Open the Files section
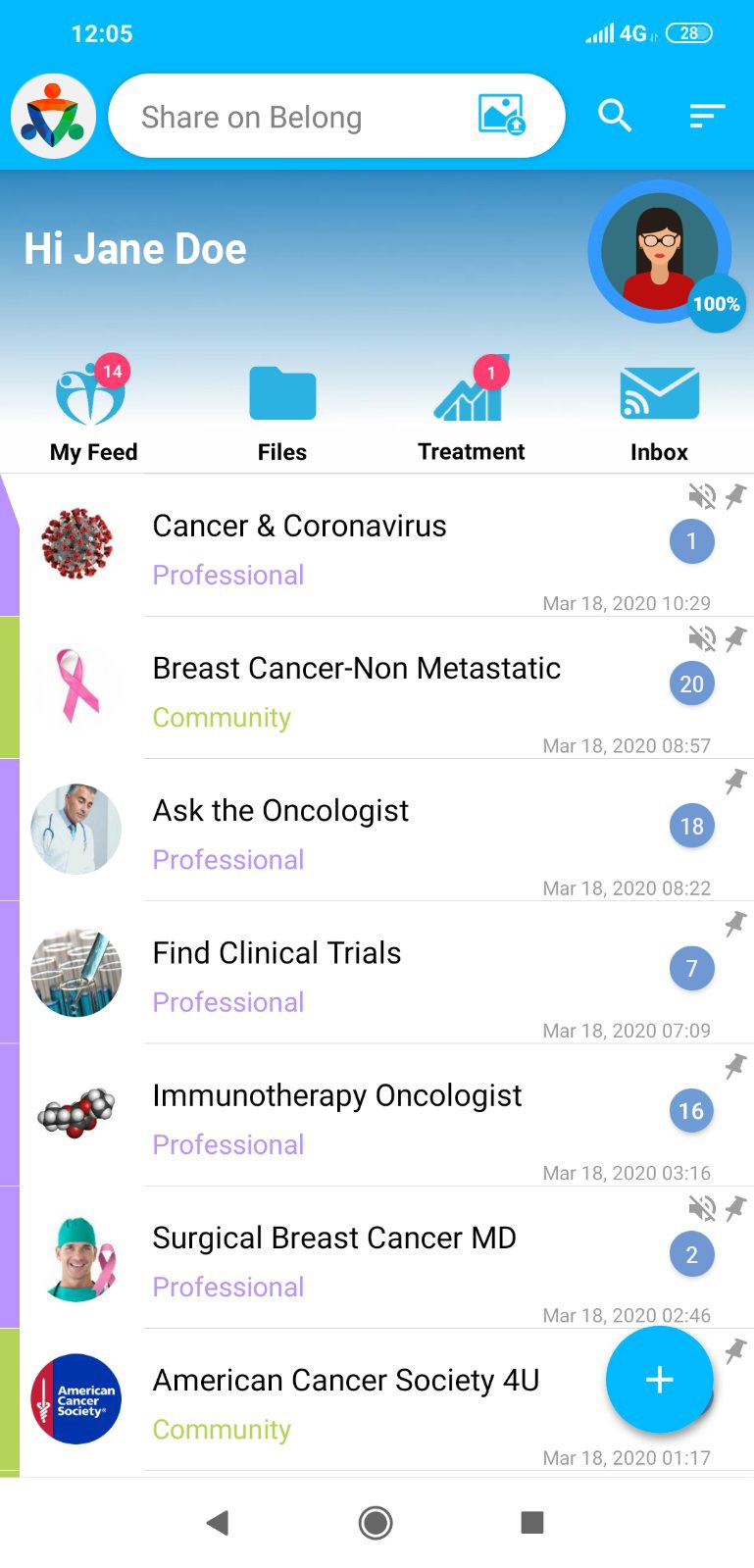754x1568 pixels. (282, 412)
